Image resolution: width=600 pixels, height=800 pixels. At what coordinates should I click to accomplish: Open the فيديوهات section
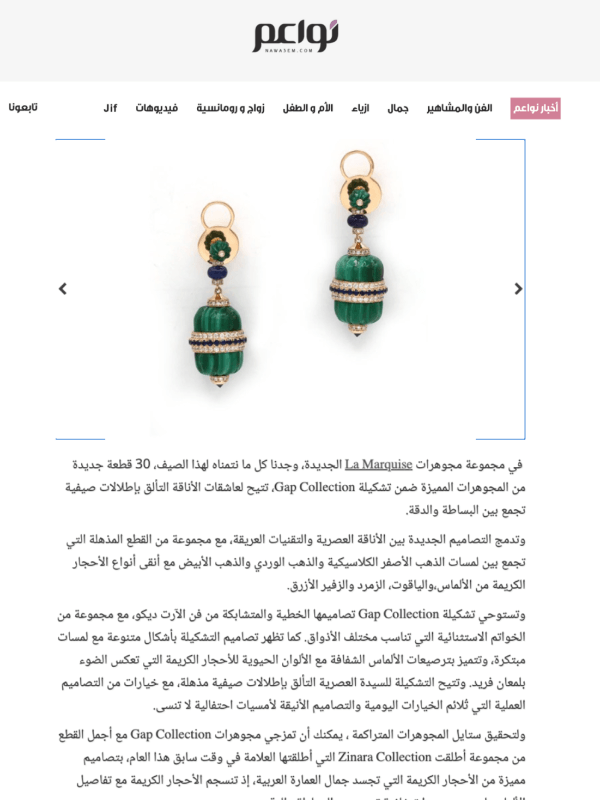click(157, 108)
